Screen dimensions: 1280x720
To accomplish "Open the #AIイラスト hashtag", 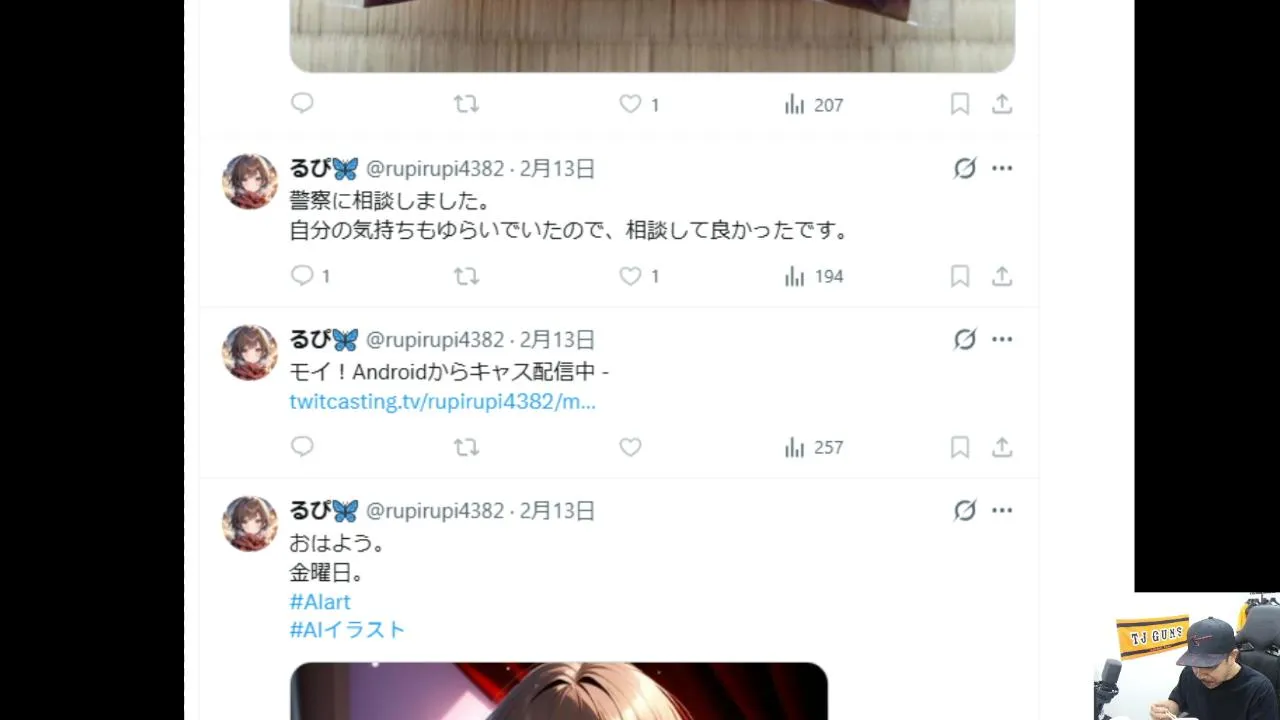I will pyautogui.click(x=347, y=630).
